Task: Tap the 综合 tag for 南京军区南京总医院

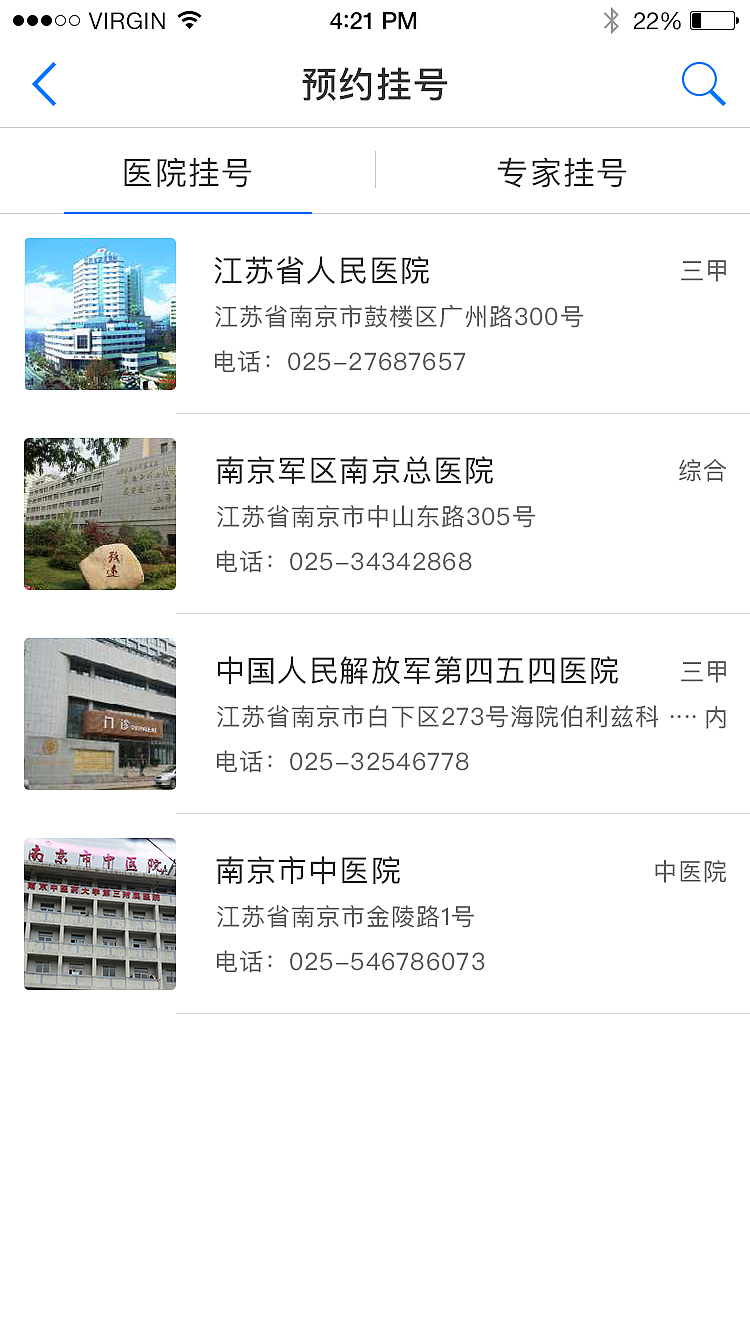Action: [x=703, y=470]
